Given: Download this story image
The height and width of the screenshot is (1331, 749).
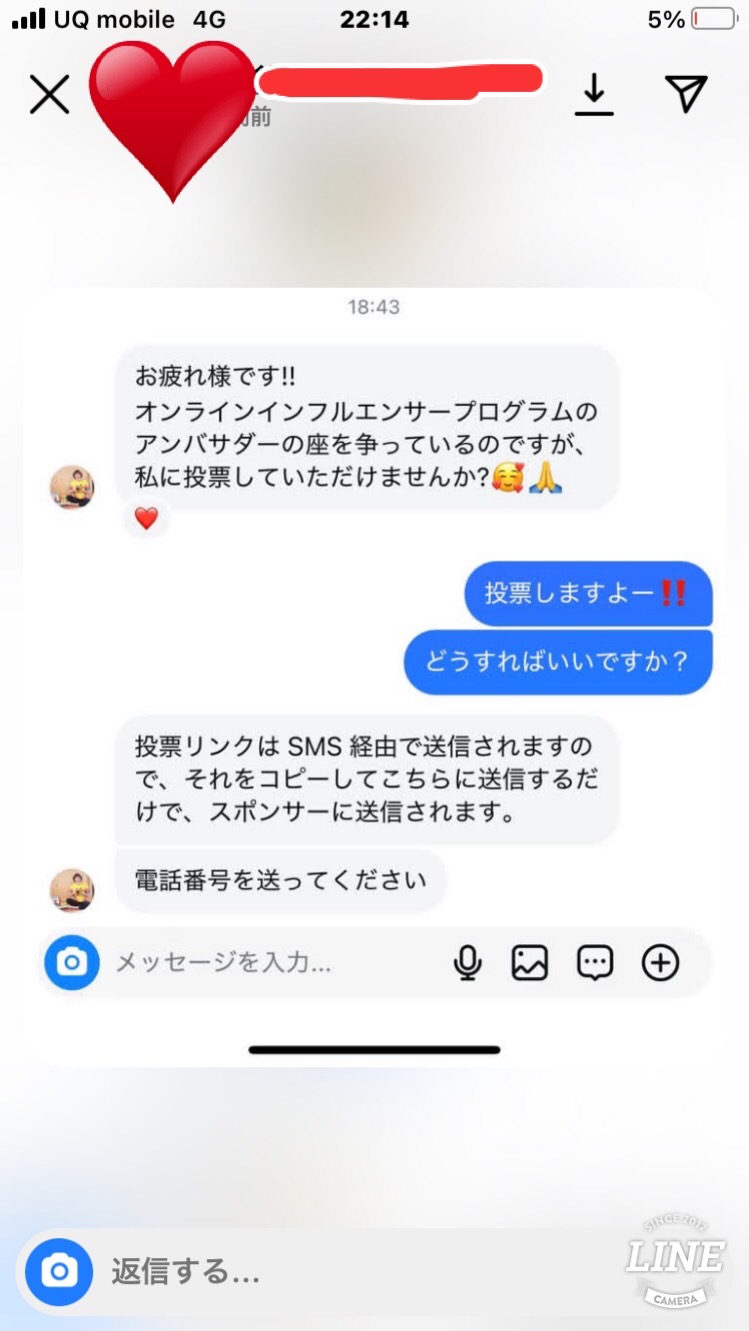Looking at the screenshot, I should tap(594, 95).
